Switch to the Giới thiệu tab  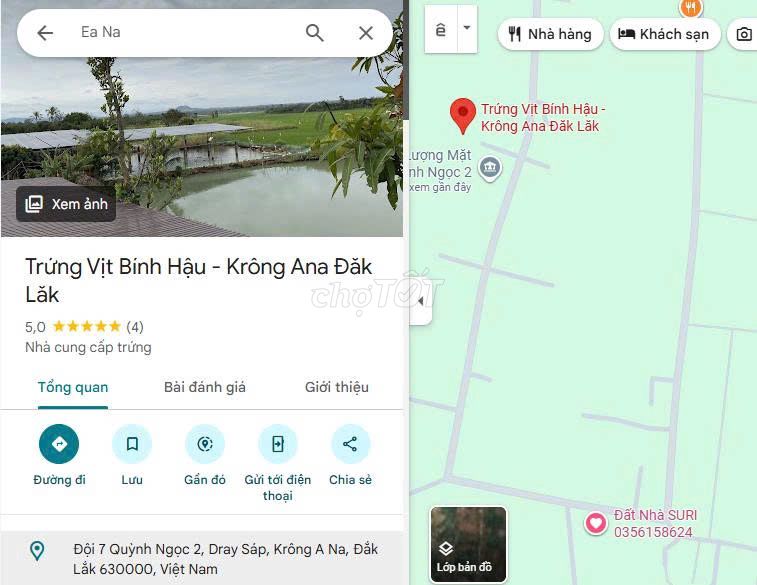337,387
